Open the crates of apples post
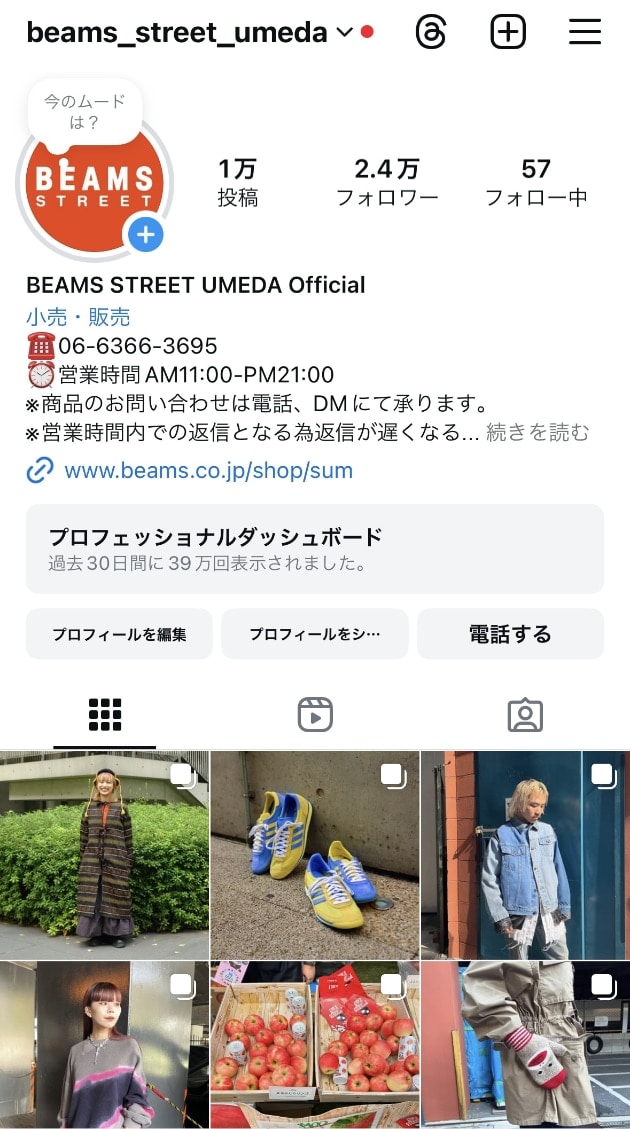 click(314, 1045)
